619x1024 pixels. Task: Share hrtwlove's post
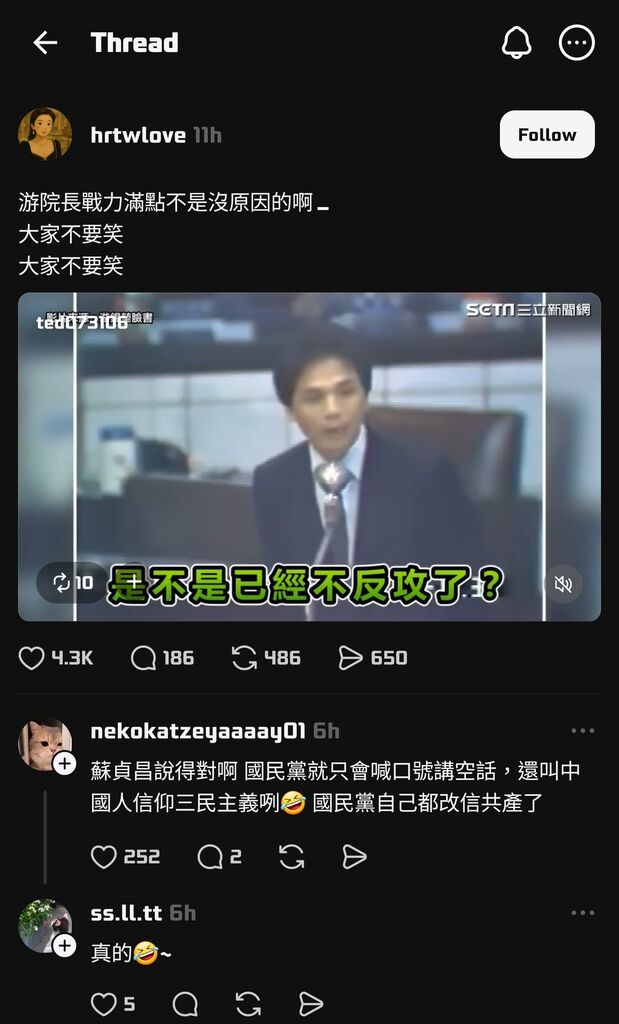click(x=351, y=657)
